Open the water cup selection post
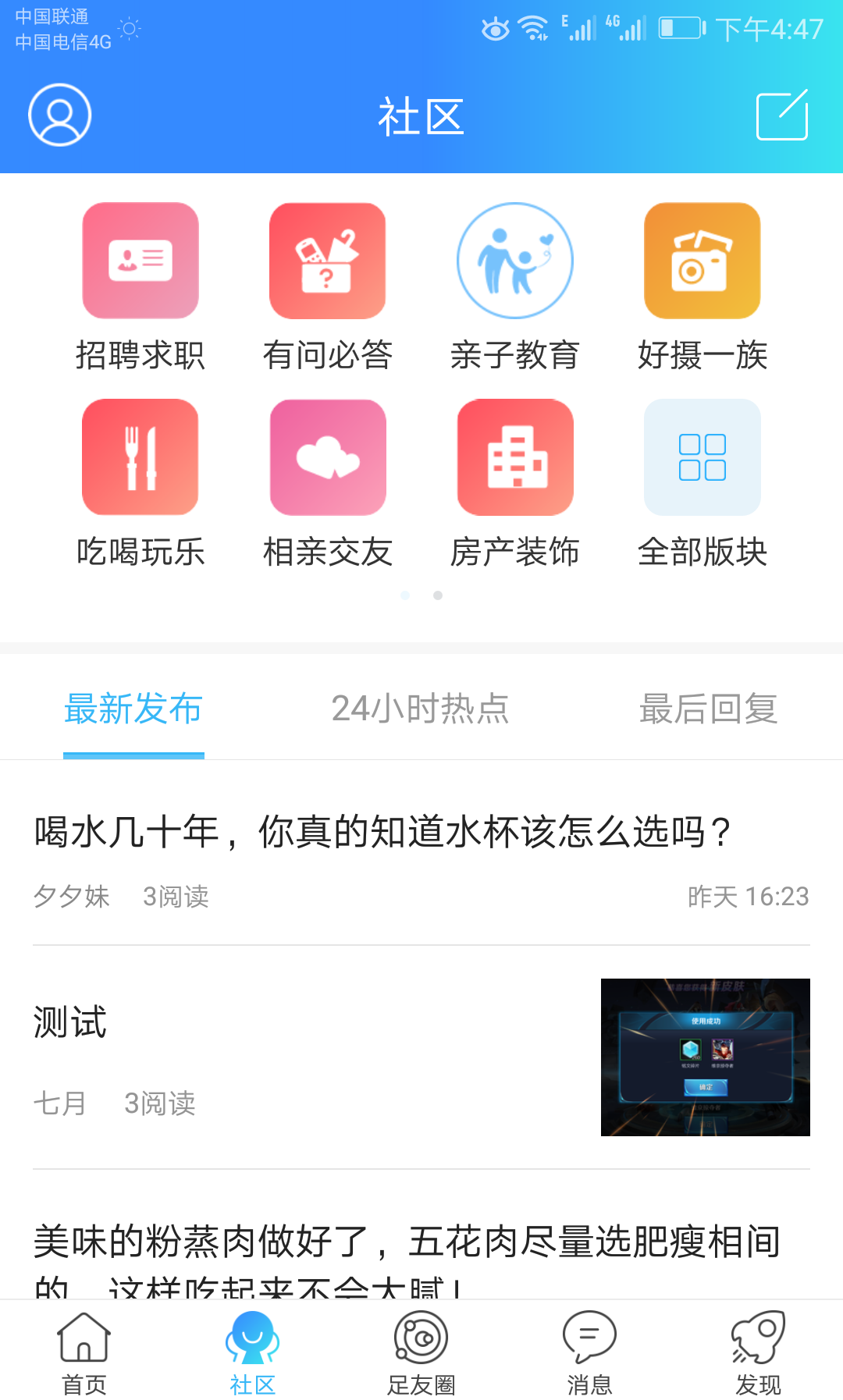Viewport: 843px width, 1400px height. [x=380, y=833]
